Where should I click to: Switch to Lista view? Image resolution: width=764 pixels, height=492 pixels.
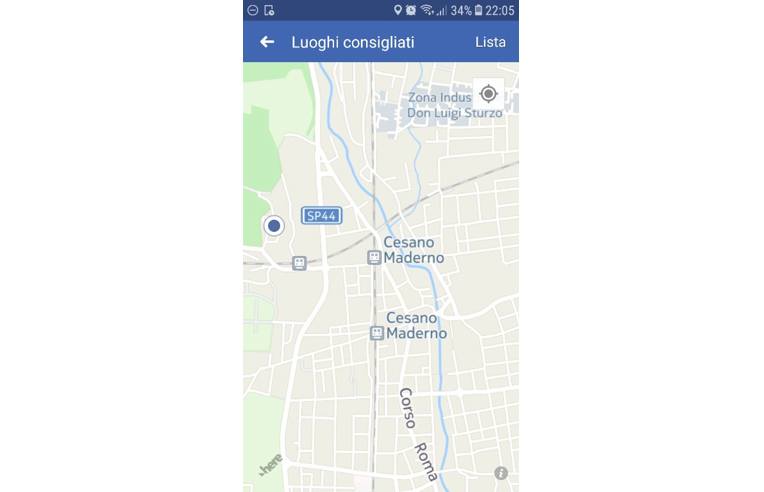(490, 42)
